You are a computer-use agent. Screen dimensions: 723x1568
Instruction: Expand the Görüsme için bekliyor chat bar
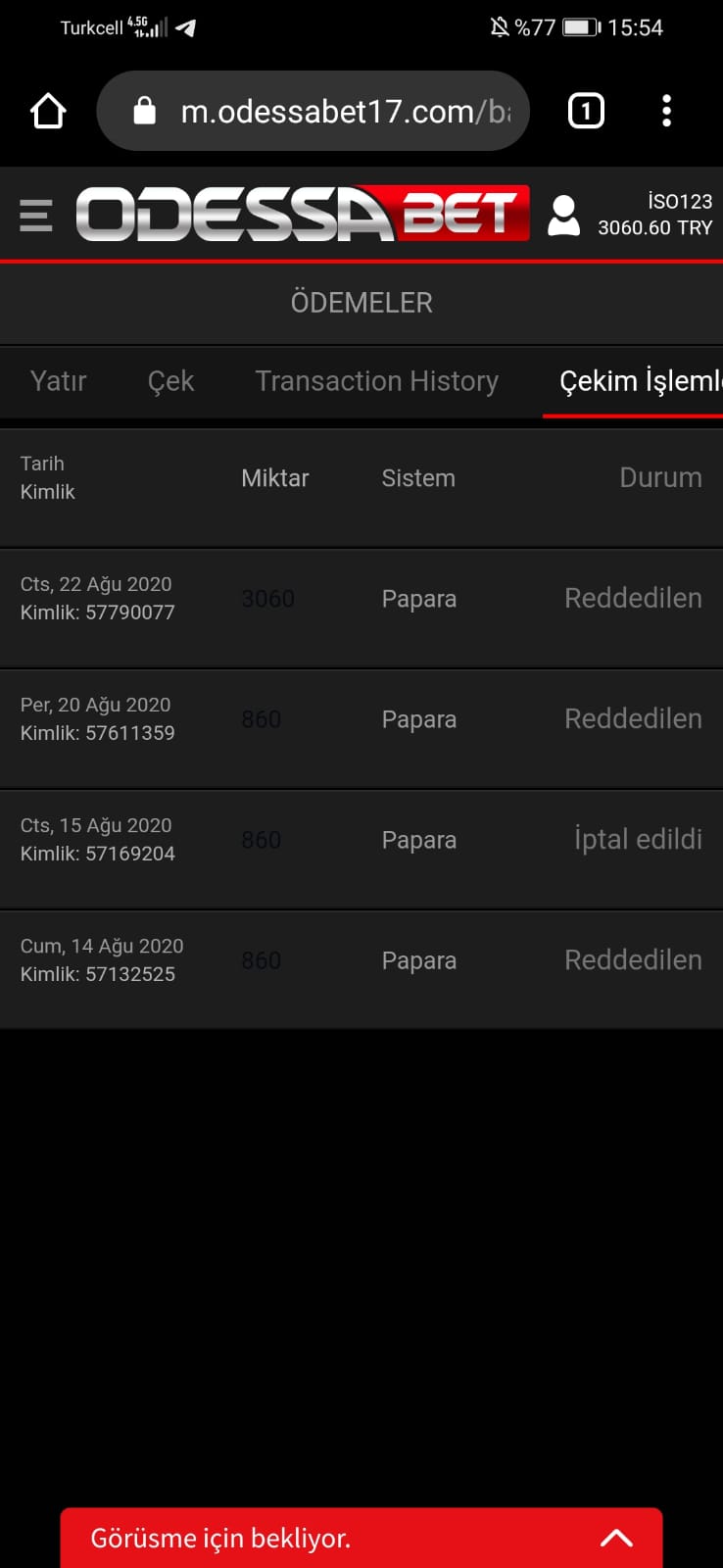pos(361,1538)
